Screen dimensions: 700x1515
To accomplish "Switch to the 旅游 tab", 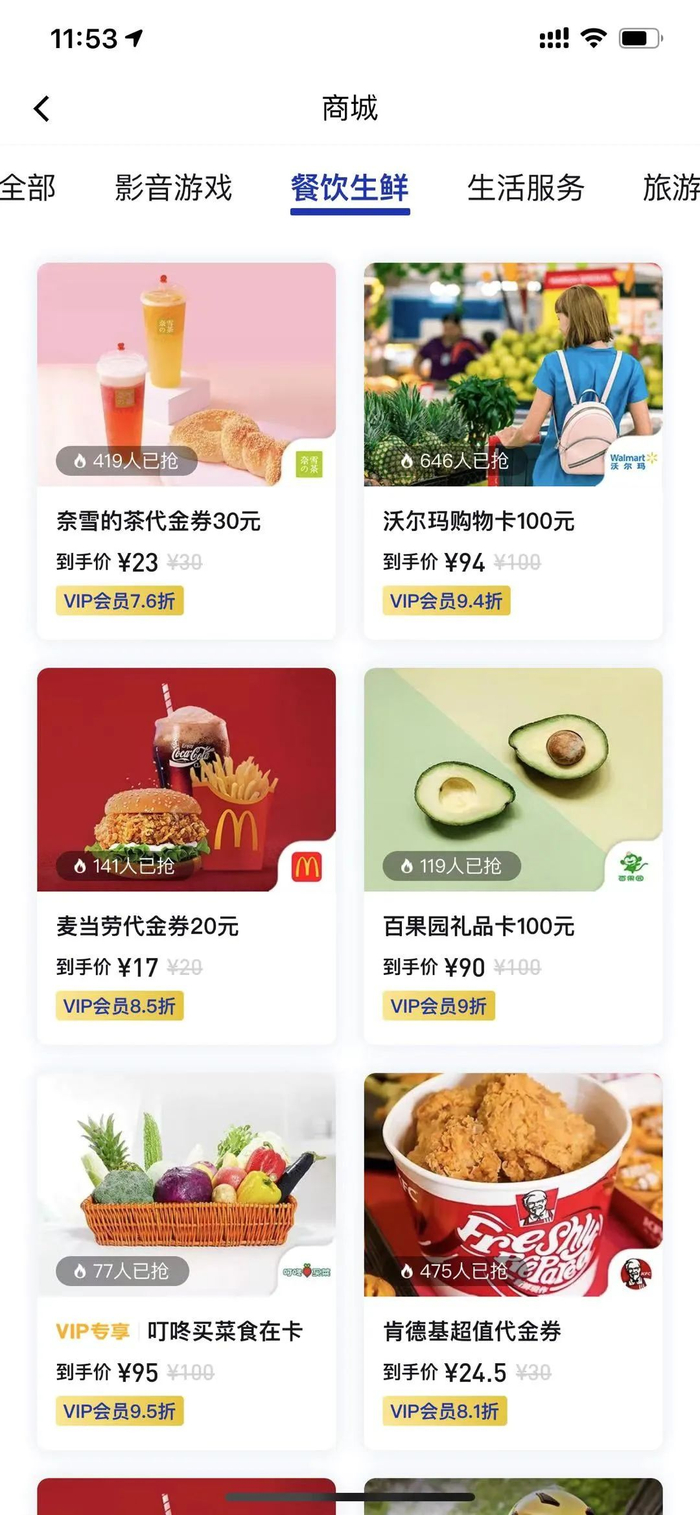I will tap(671, 187).
